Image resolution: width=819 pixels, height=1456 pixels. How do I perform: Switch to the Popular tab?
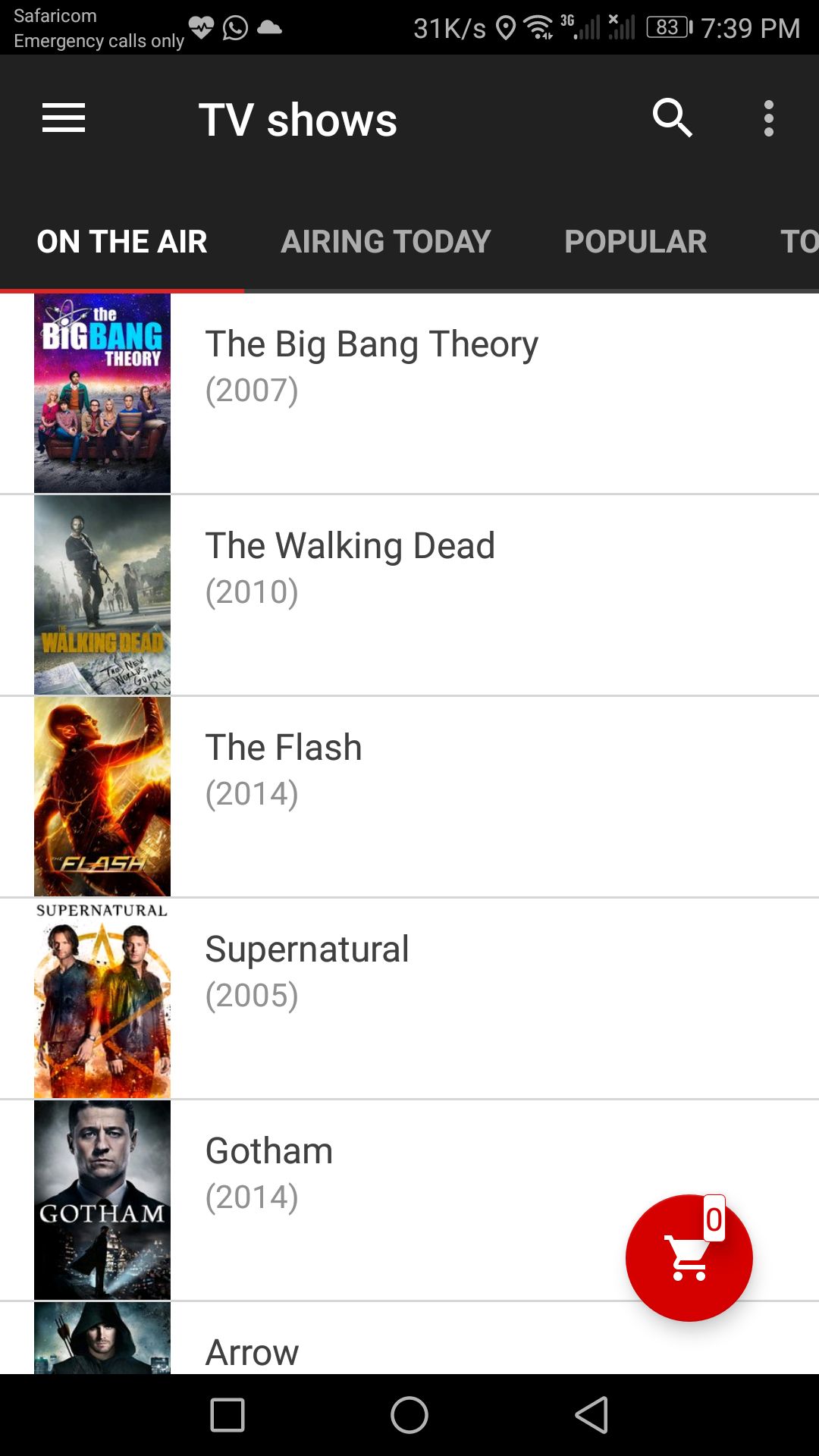click(635, 242)
